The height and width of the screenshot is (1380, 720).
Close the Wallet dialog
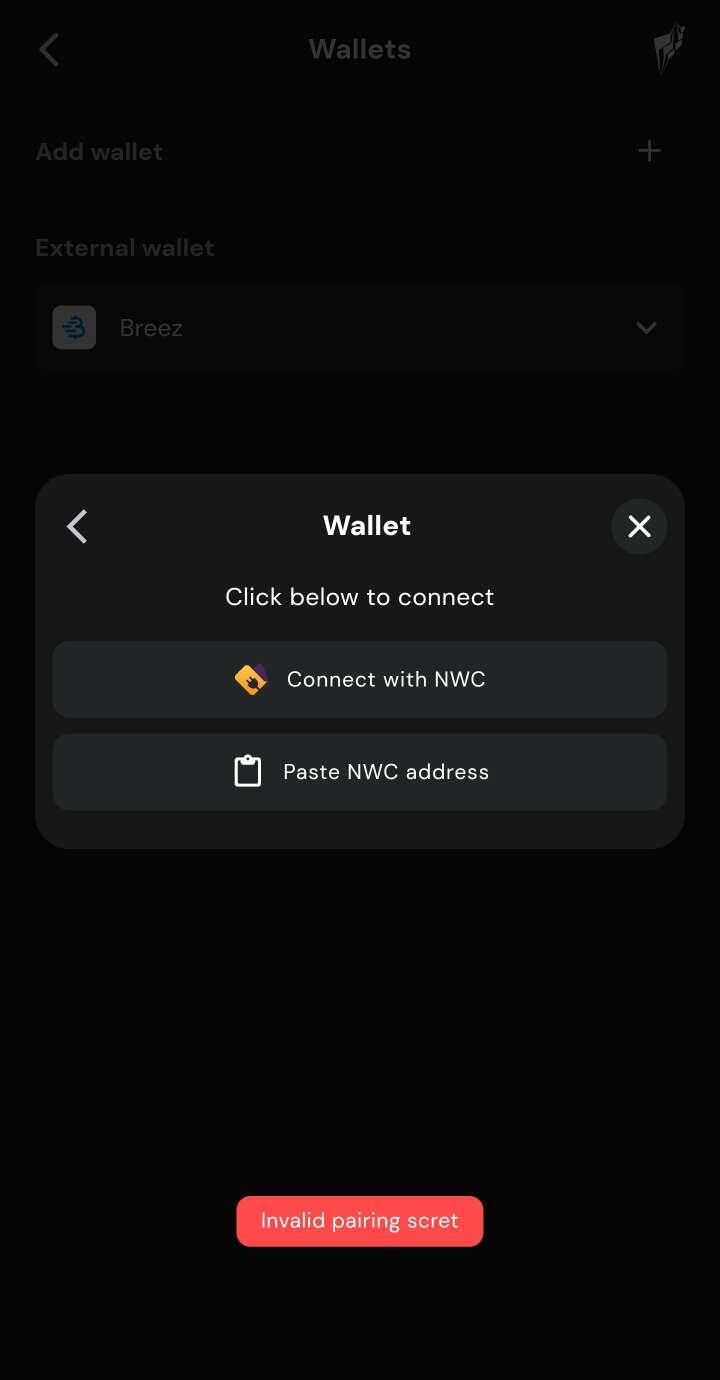point(639,526)
